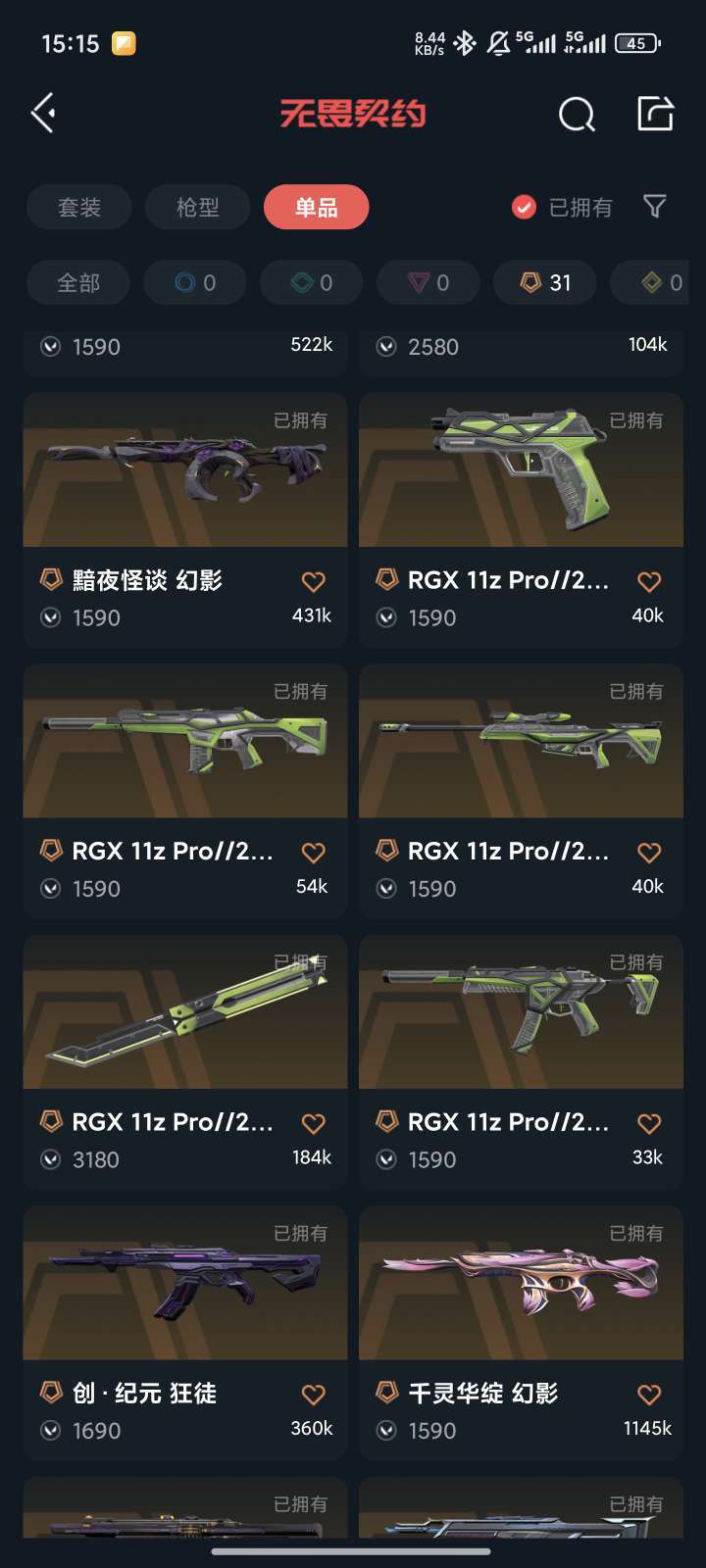The width and height of the screenshot is (706, 1568).
Task: Favorite the 创·纪元 狂徒 skin
Action: (313, 1395)
